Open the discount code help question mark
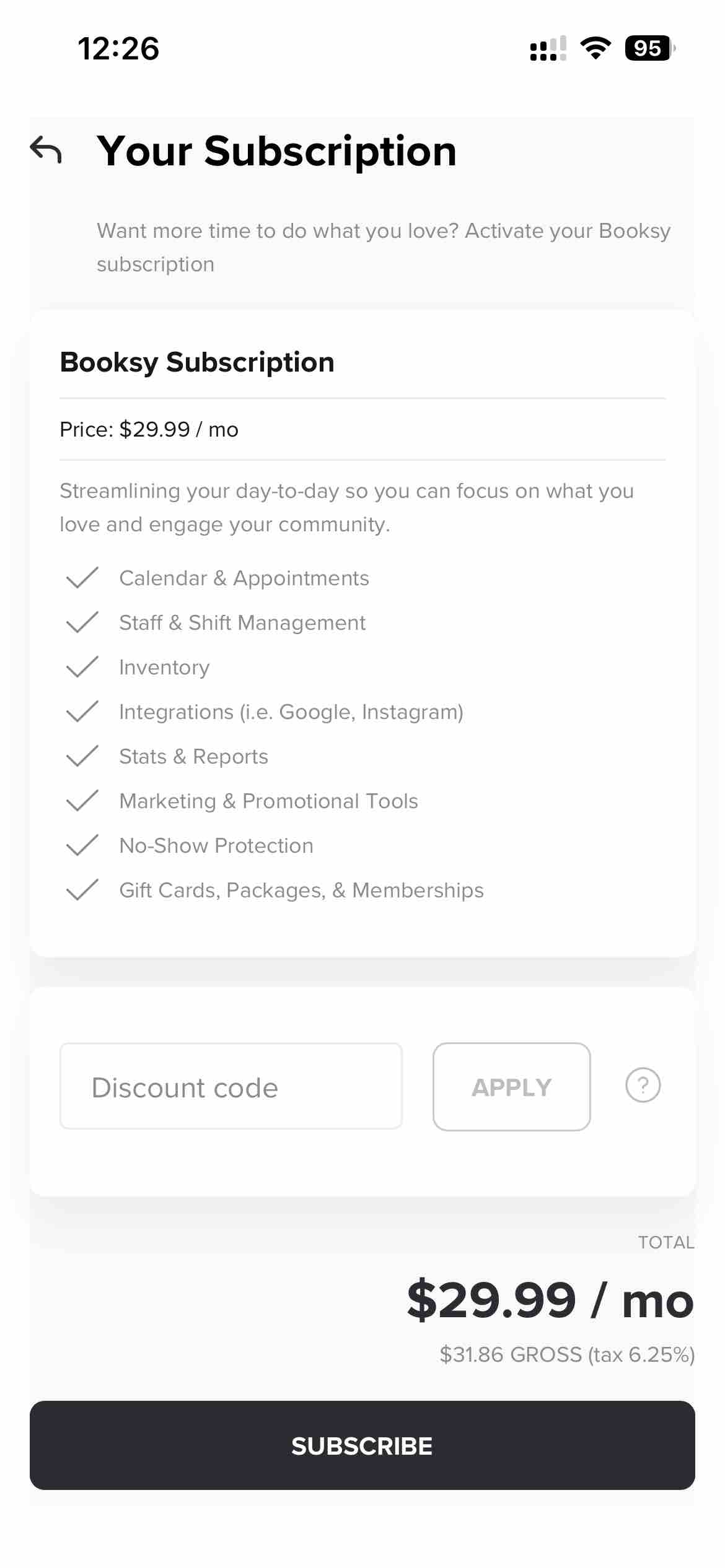The width and height of the screenshot is (725, 1568). pos(643,1086)
